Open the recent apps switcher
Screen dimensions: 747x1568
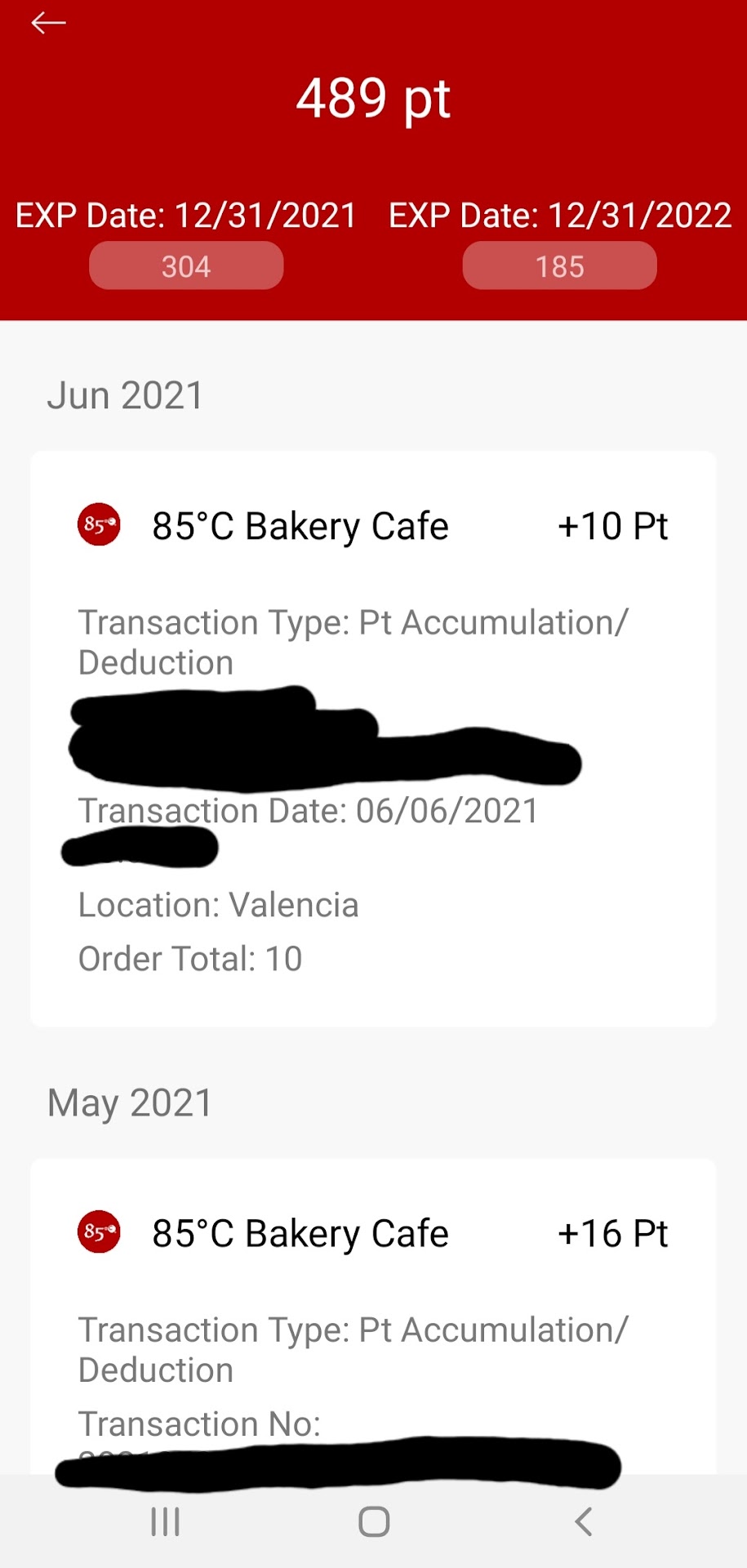[165, 1521]
